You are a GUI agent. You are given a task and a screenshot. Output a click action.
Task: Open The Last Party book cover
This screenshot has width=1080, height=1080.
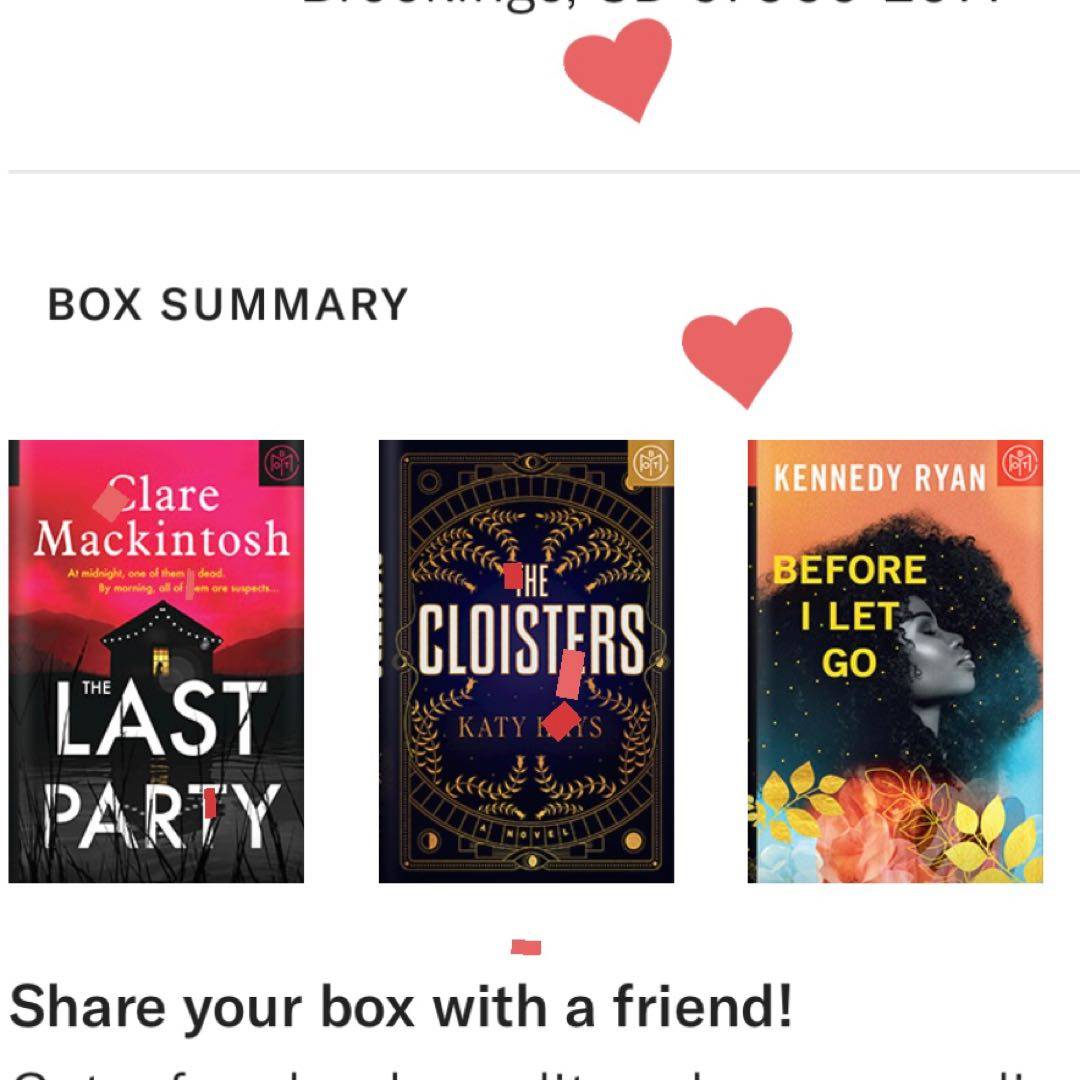point(156,661)
